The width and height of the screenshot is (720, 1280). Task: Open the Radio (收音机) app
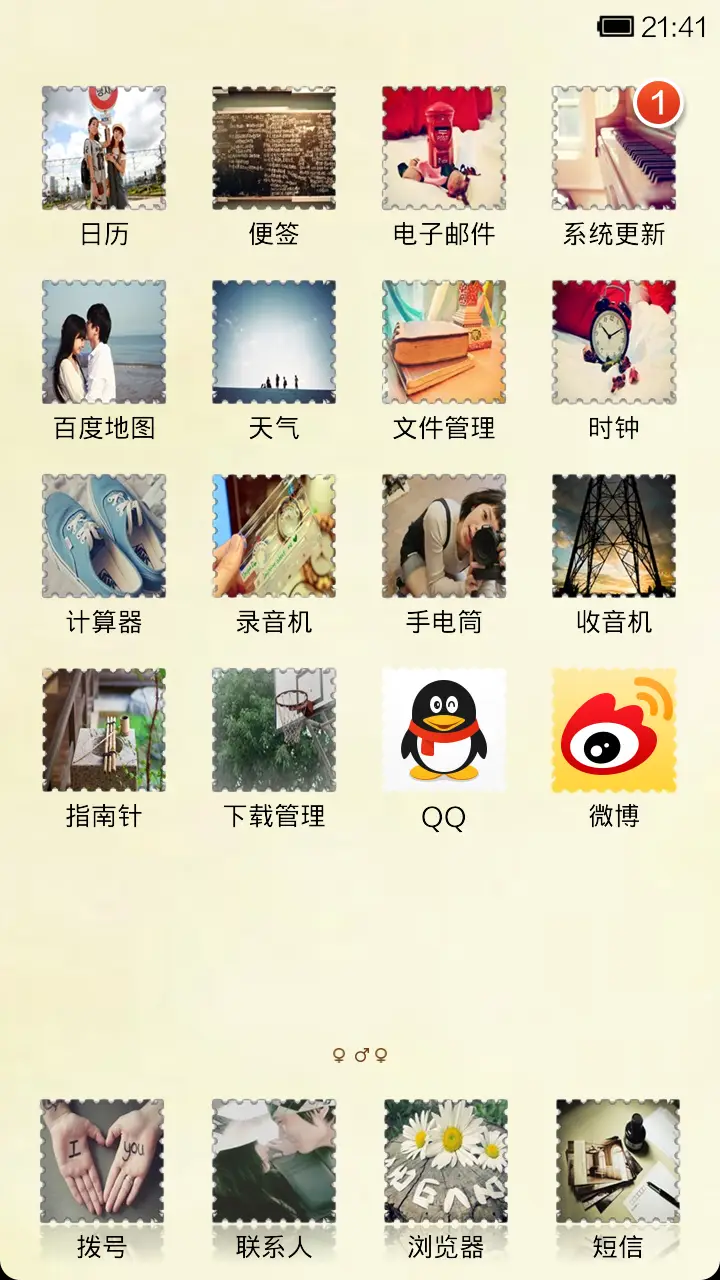[x=614, y=535]
